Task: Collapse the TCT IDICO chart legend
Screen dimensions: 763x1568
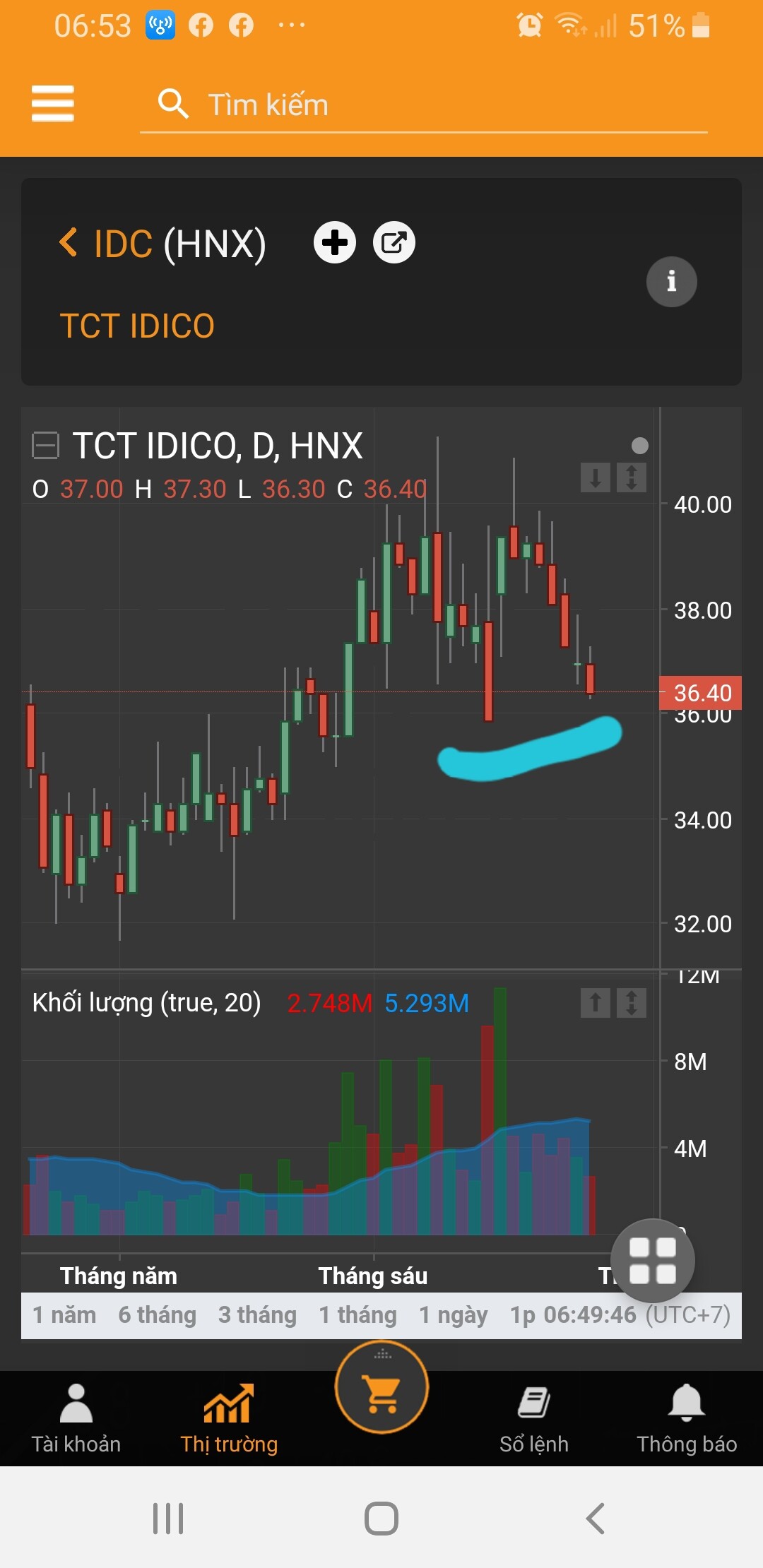Action: [46, 446]
